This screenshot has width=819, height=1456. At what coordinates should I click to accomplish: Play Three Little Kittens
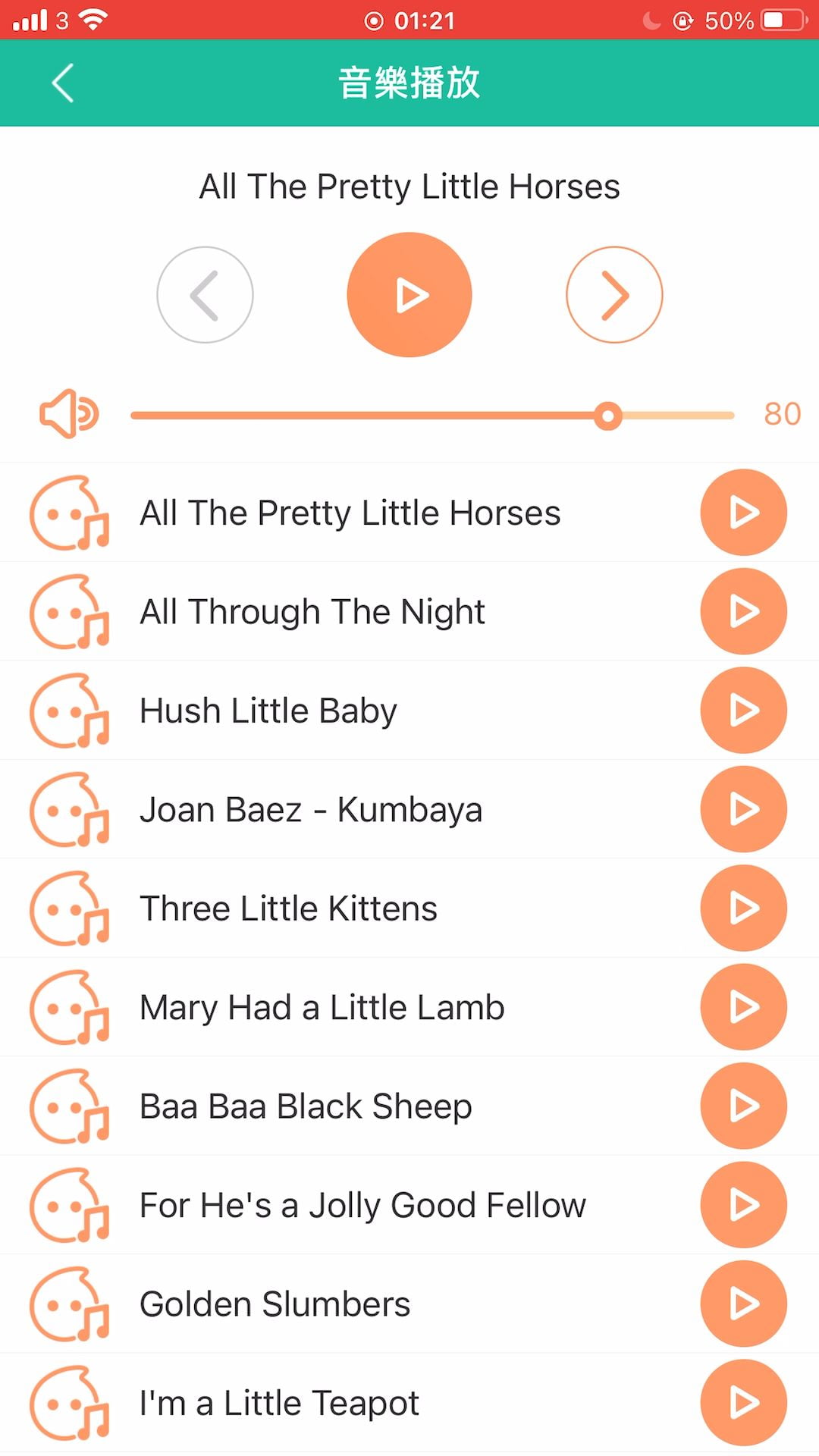click(x=743, y=908)
